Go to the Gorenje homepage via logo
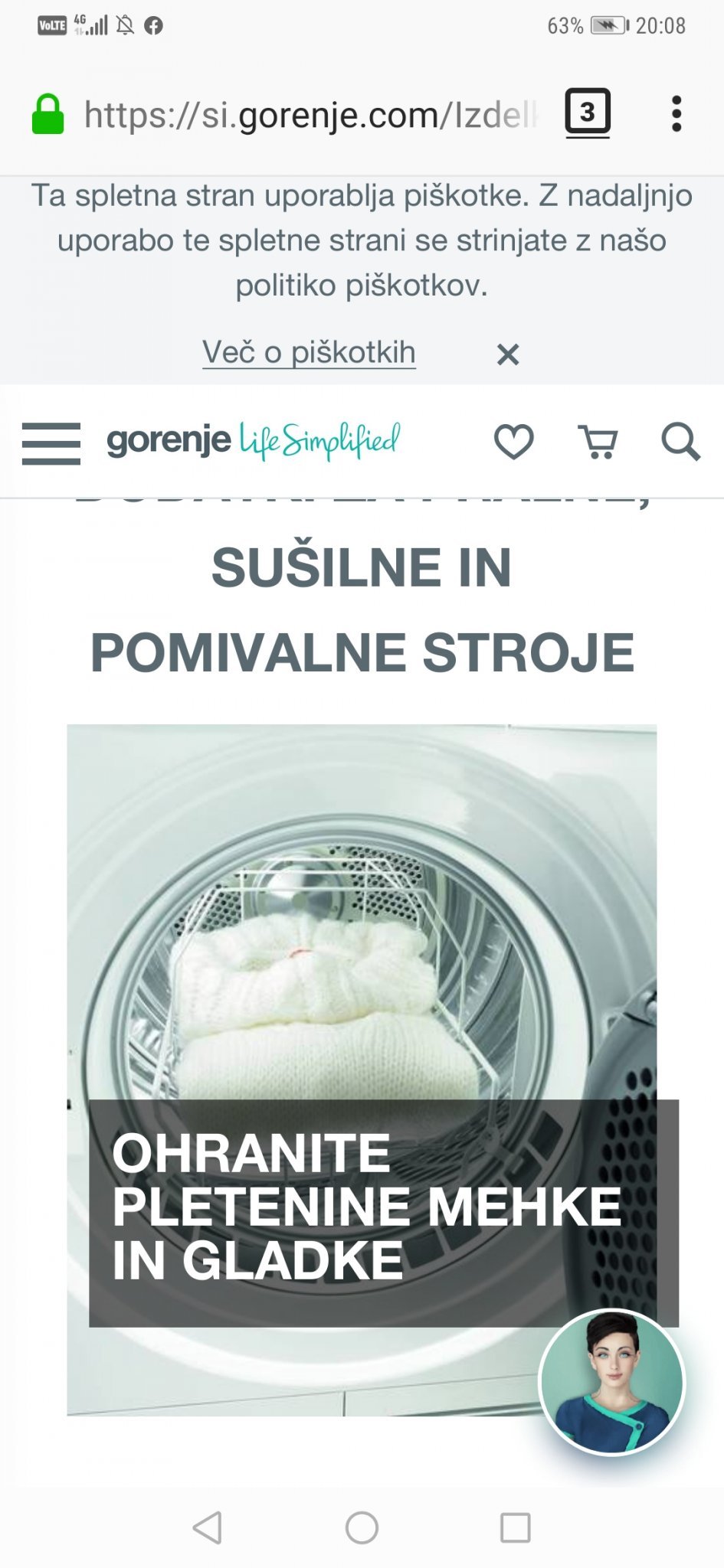Screen dimensions: 724x1568 click(x=253, y=442)
